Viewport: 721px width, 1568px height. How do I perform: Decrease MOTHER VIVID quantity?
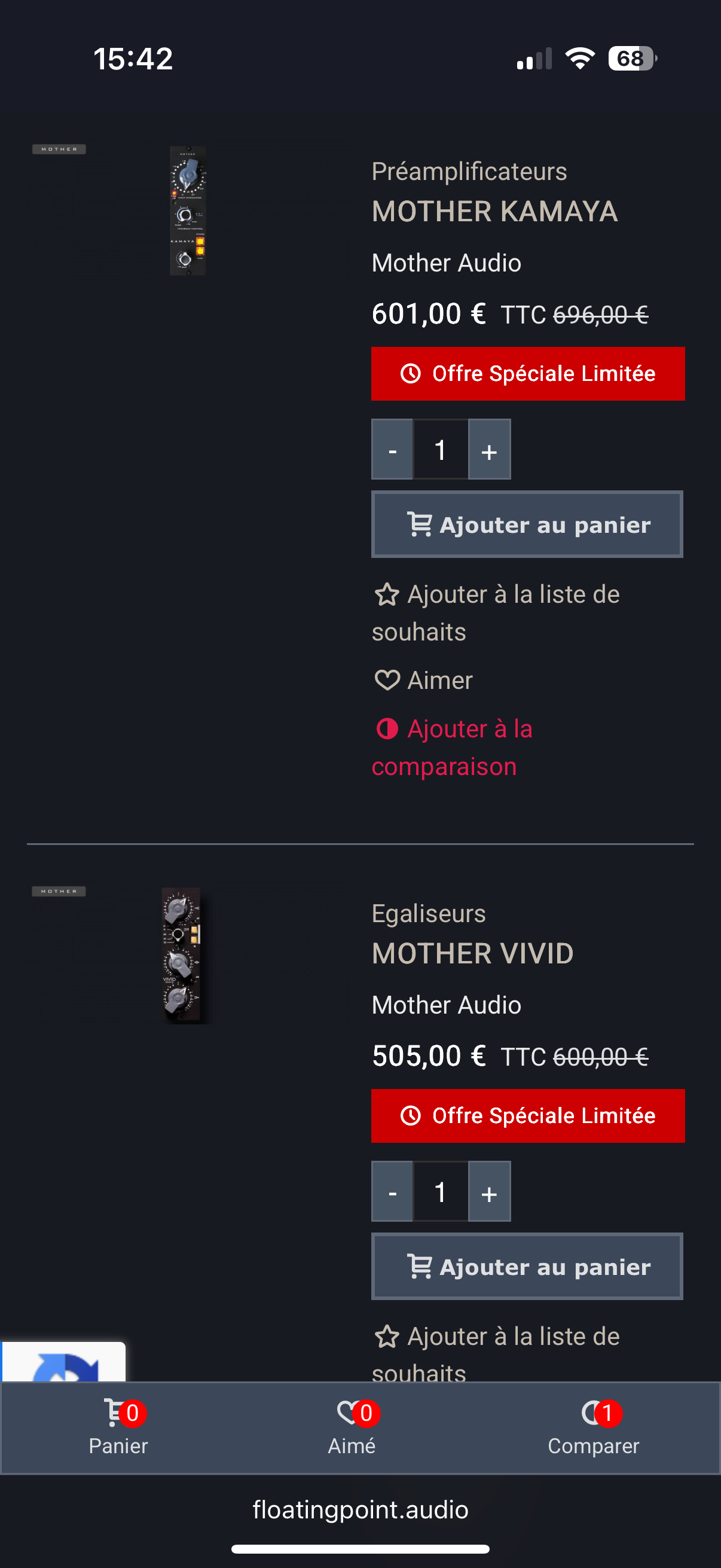[x=392, y=1192]
